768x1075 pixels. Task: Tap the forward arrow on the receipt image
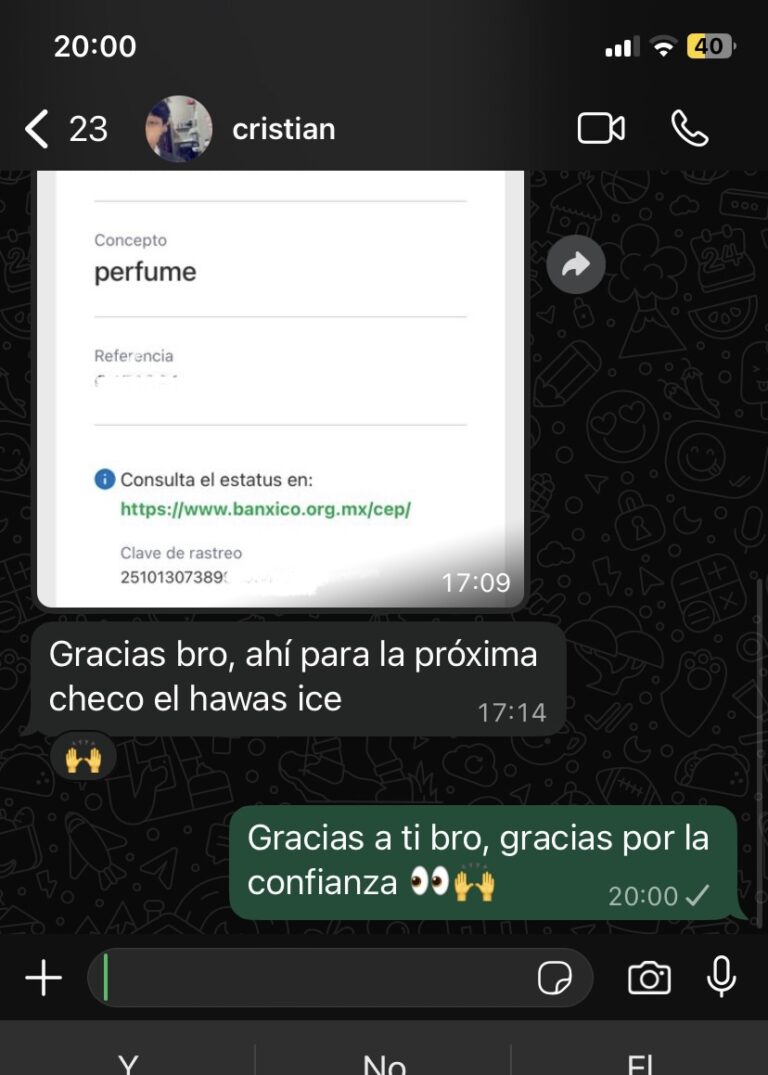click(x=576, y=264)
